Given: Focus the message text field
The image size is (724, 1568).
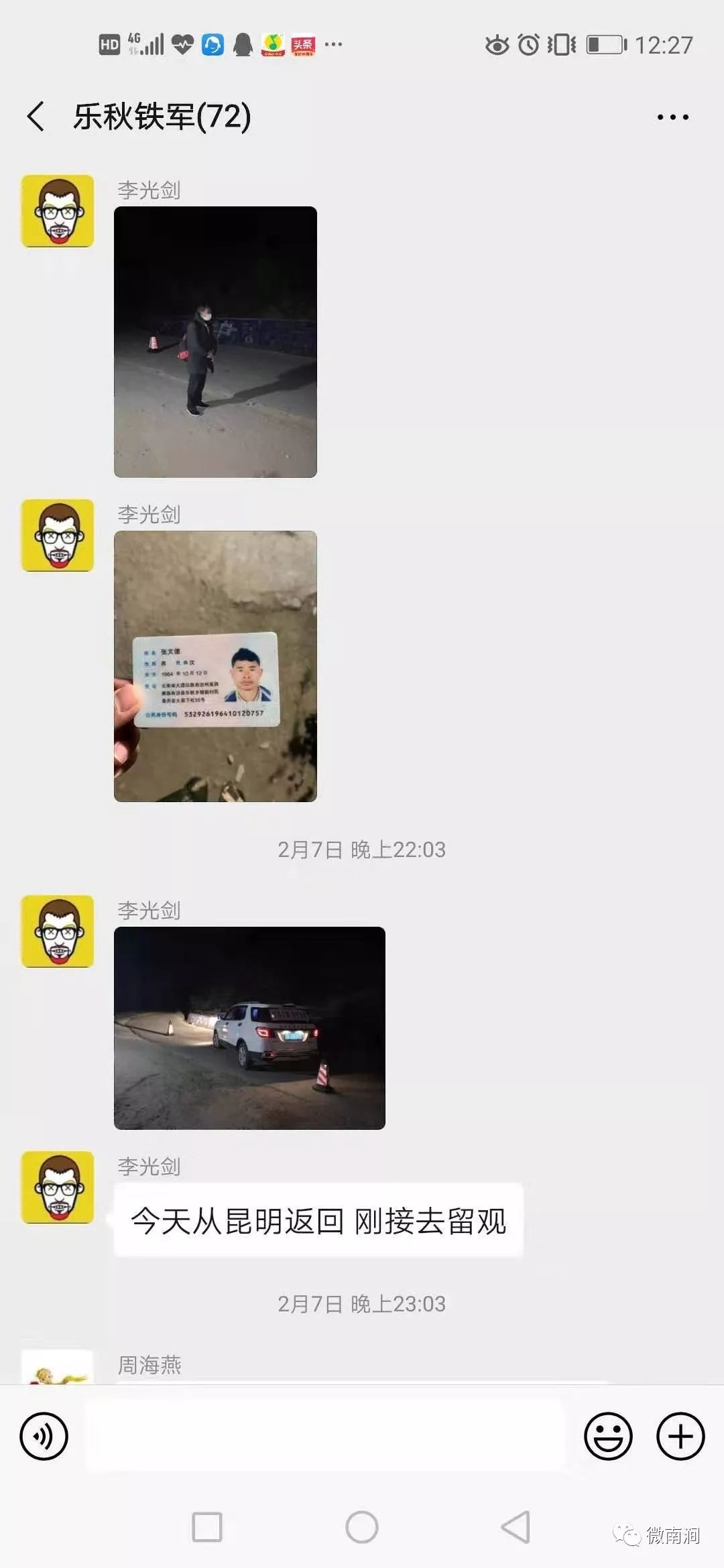Looking at the screenshot, I should point(325,1436).
